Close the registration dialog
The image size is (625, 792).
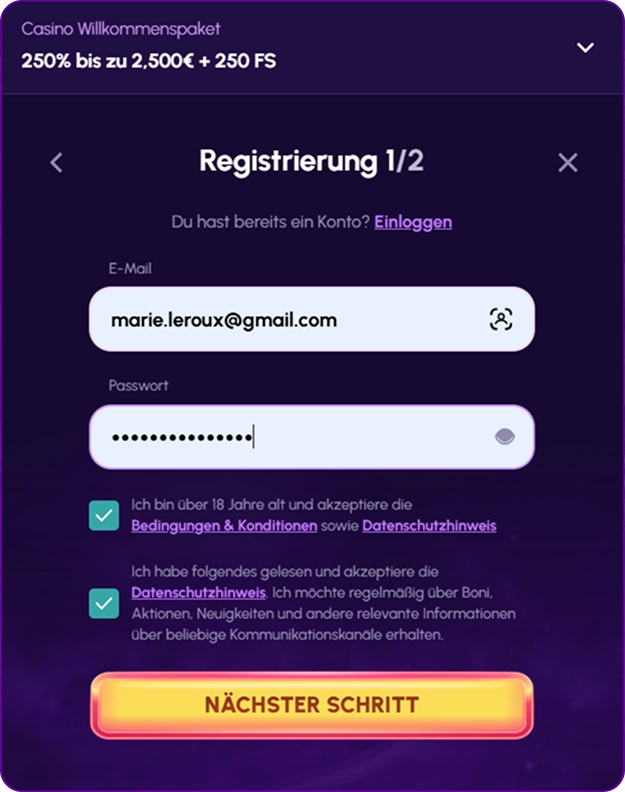(x=567, y=162)
